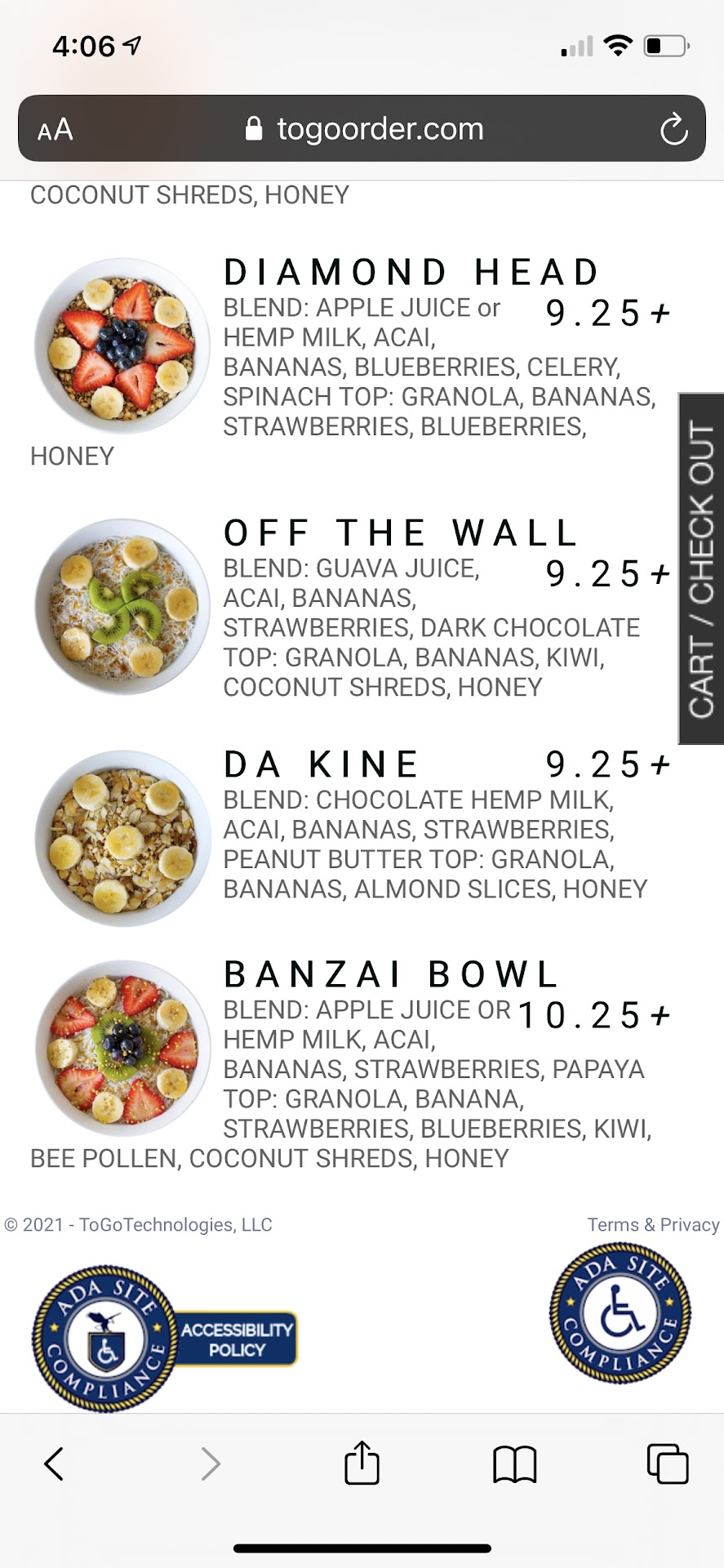The image size is (724, 1568).
Task: Open Terms & Privacy link
Action: pyautogui.click(x=652, y=1224)
